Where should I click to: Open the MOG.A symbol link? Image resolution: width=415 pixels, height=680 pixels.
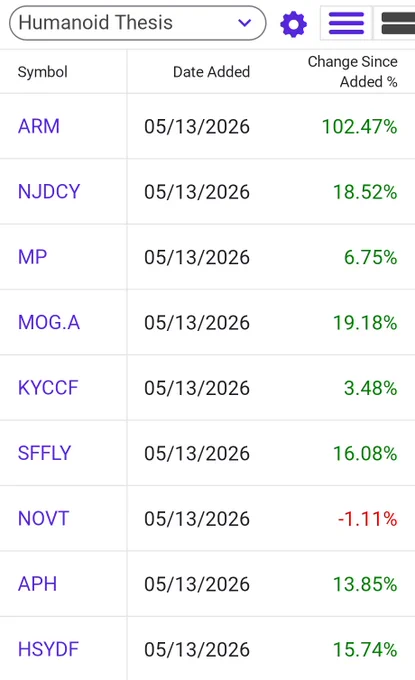tap(49, 323)
